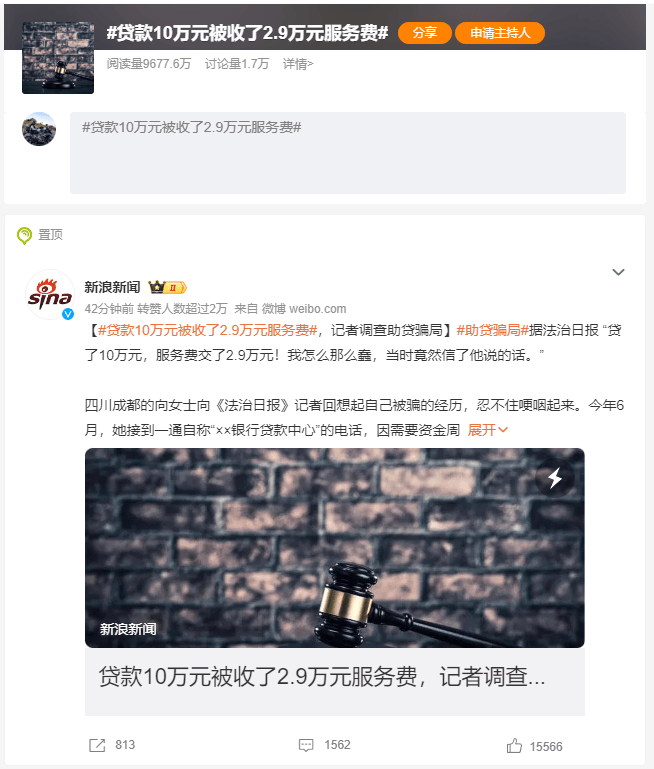Tap 申请主持人 to apply as host
The width and height of the screenshot is (654, 769).
point(500,33)
